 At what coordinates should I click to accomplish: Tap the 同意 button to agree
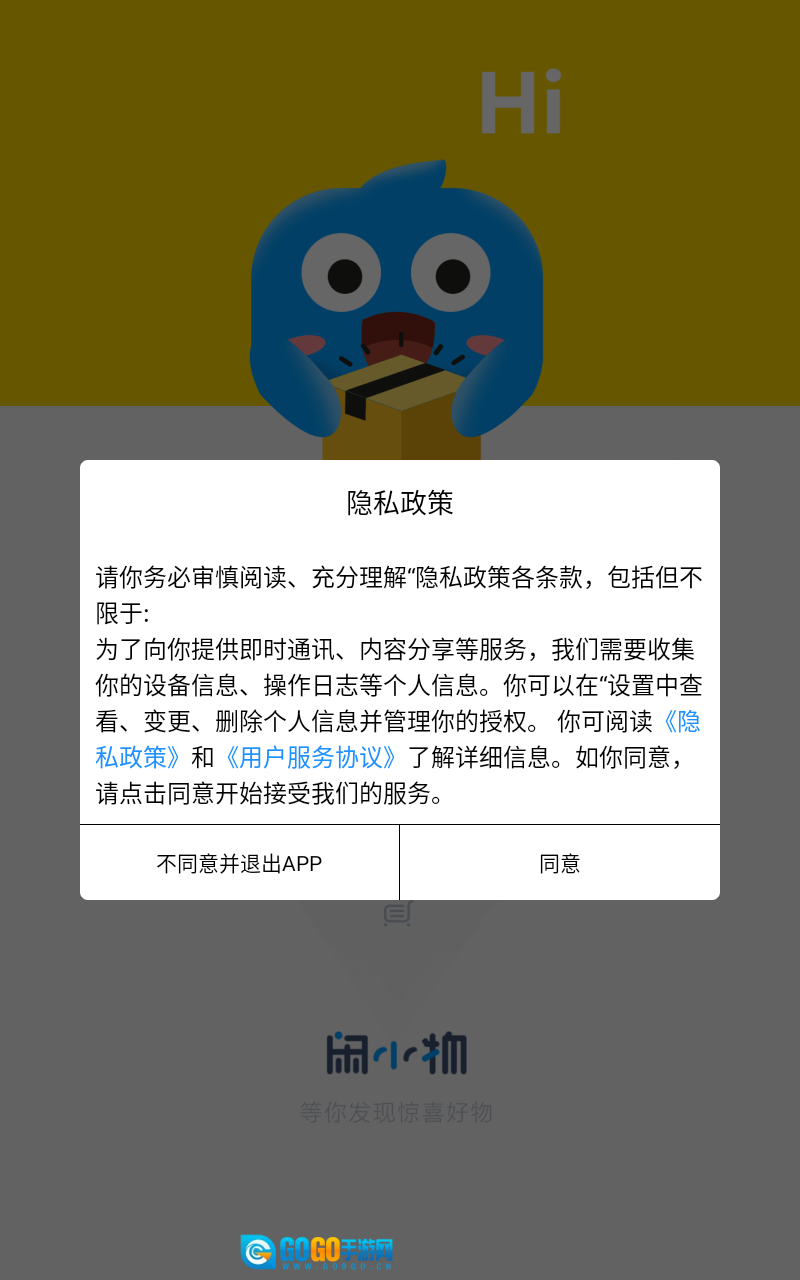(x=559, y=863)
